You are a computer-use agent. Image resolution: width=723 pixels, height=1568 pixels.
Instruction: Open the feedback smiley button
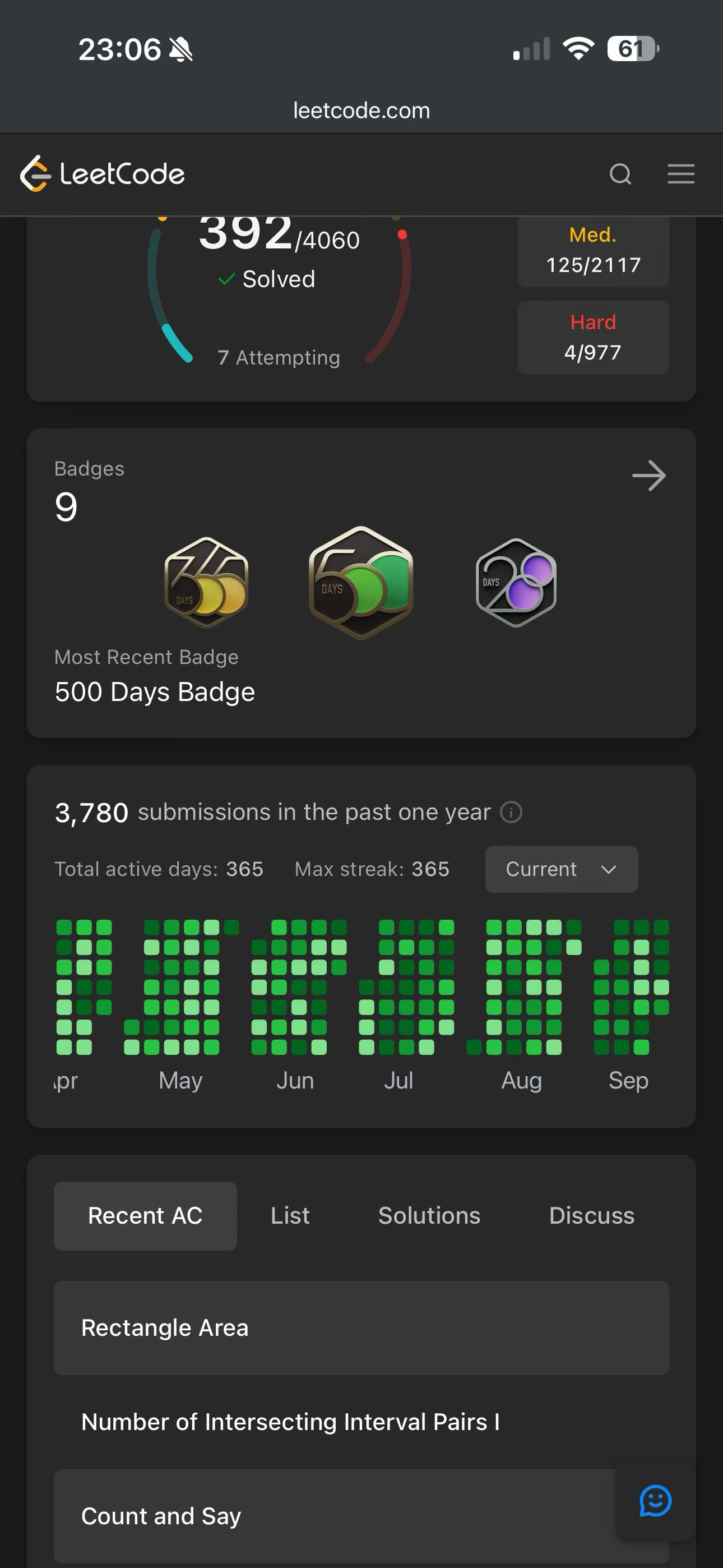pos(655,1501)
